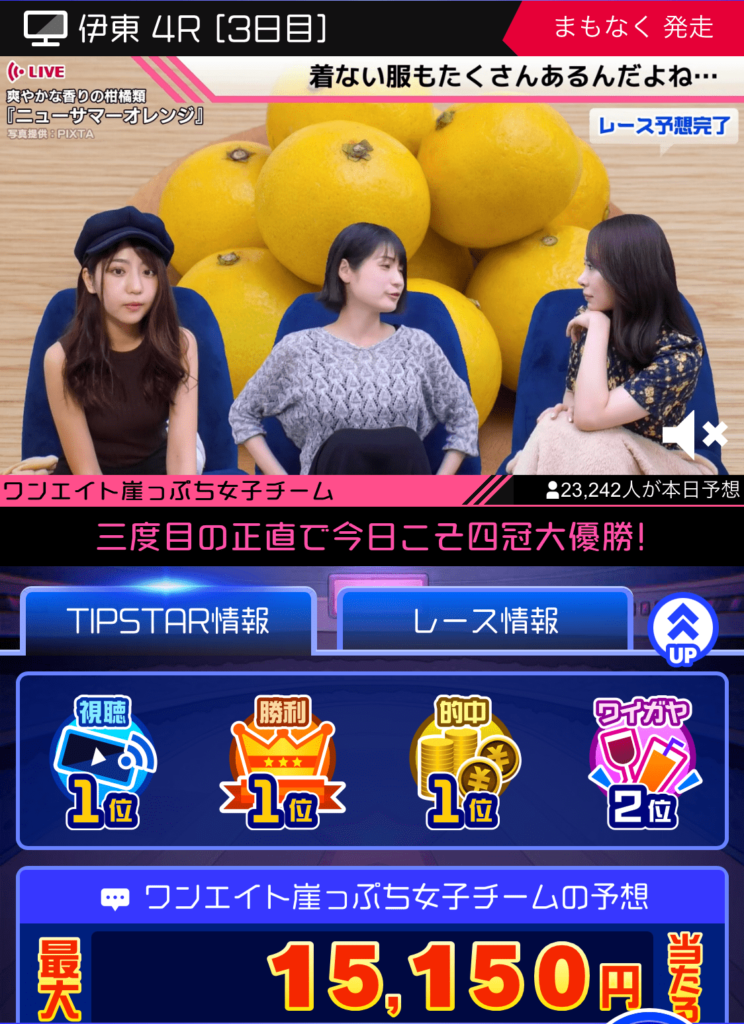The height and width of the screenshot is (1024, 744).
Task: Switch to the レース情報 tab
Action: pyautogui.click(x=486, y=621)
